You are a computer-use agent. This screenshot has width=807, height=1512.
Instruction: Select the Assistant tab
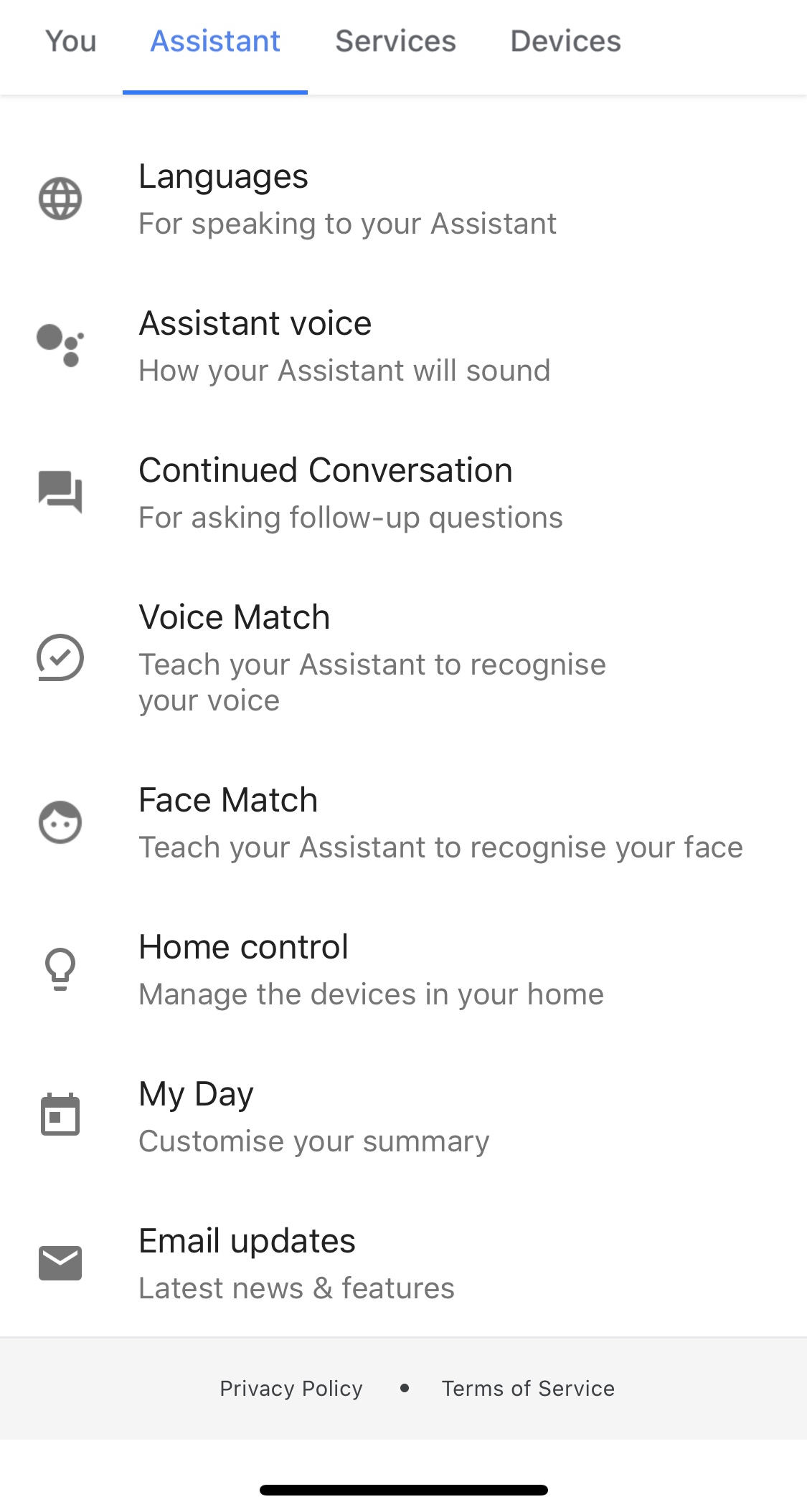pos(215,42)
